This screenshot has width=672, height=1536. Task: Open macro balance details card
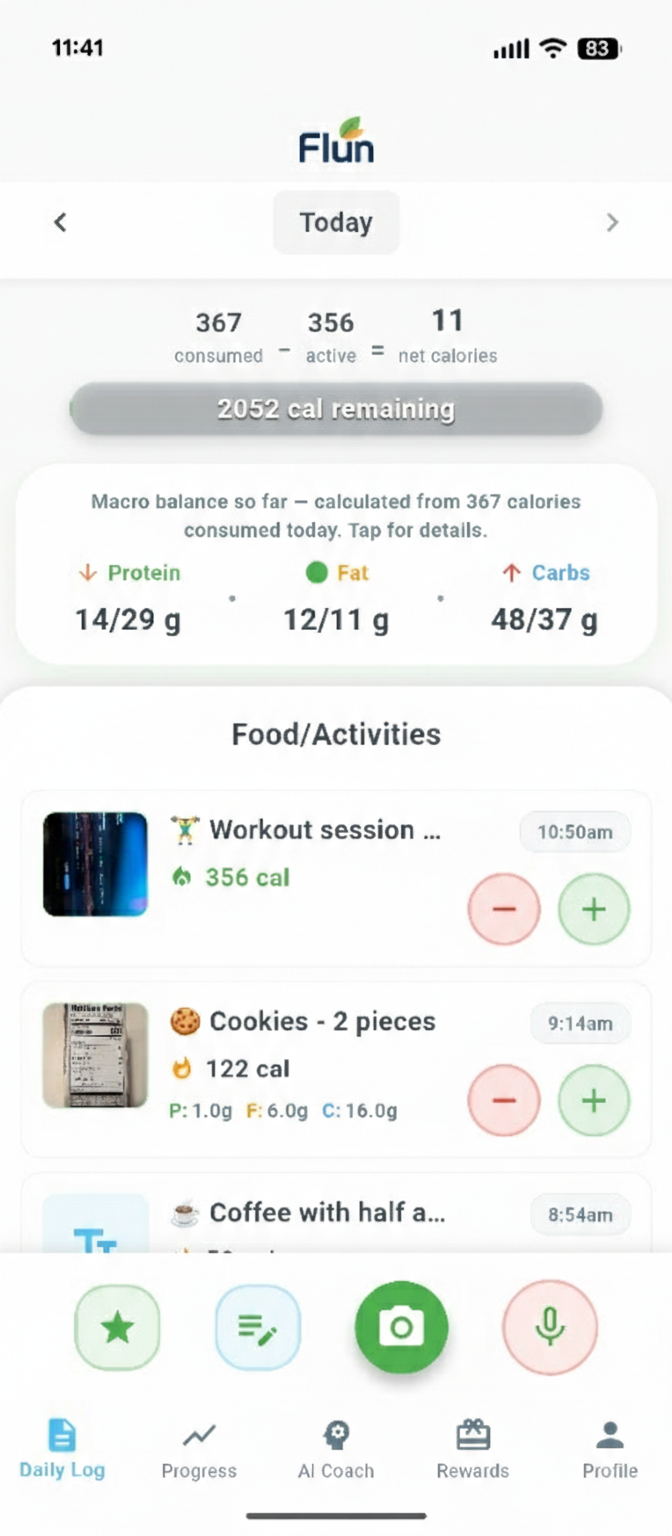click(336, 565)
